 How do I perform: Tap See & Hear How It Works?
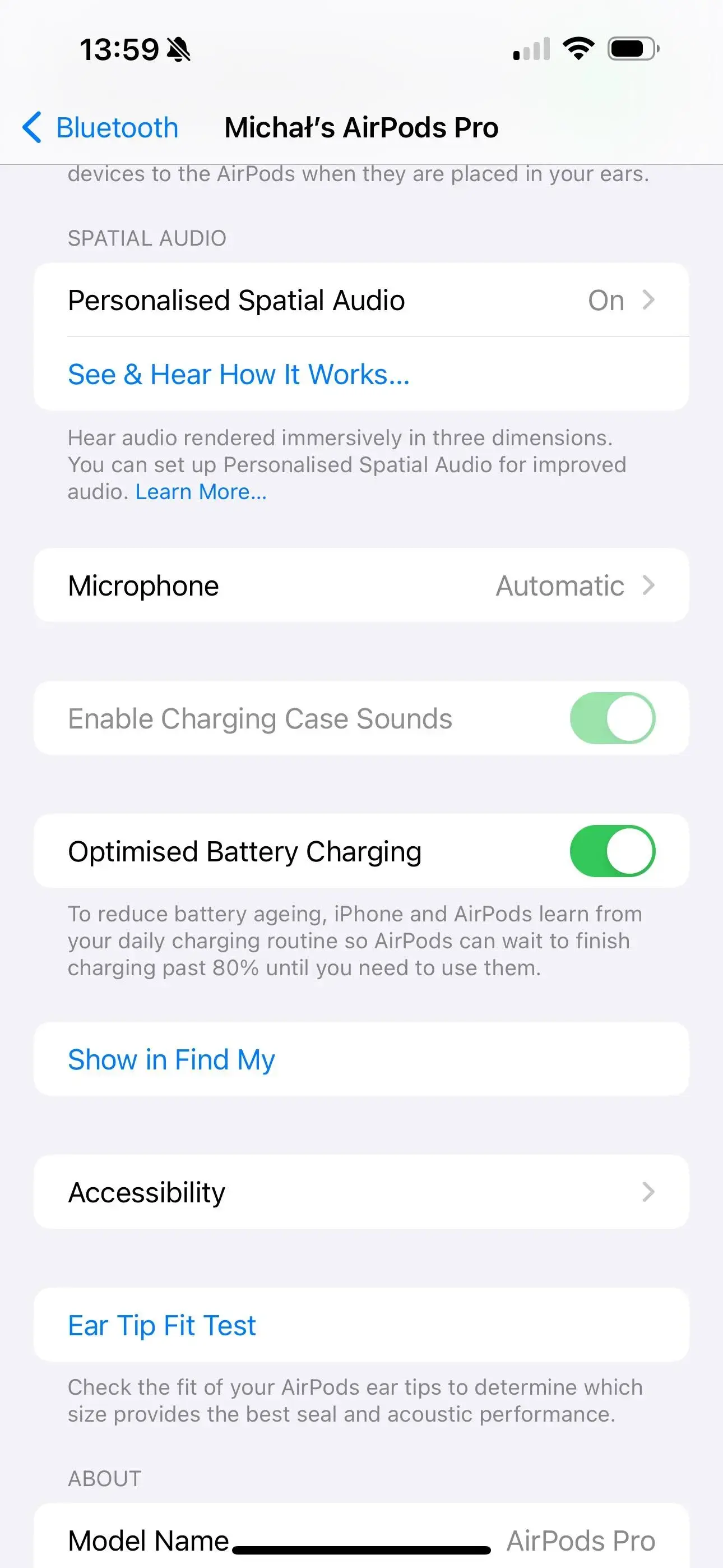pos(239,375)
